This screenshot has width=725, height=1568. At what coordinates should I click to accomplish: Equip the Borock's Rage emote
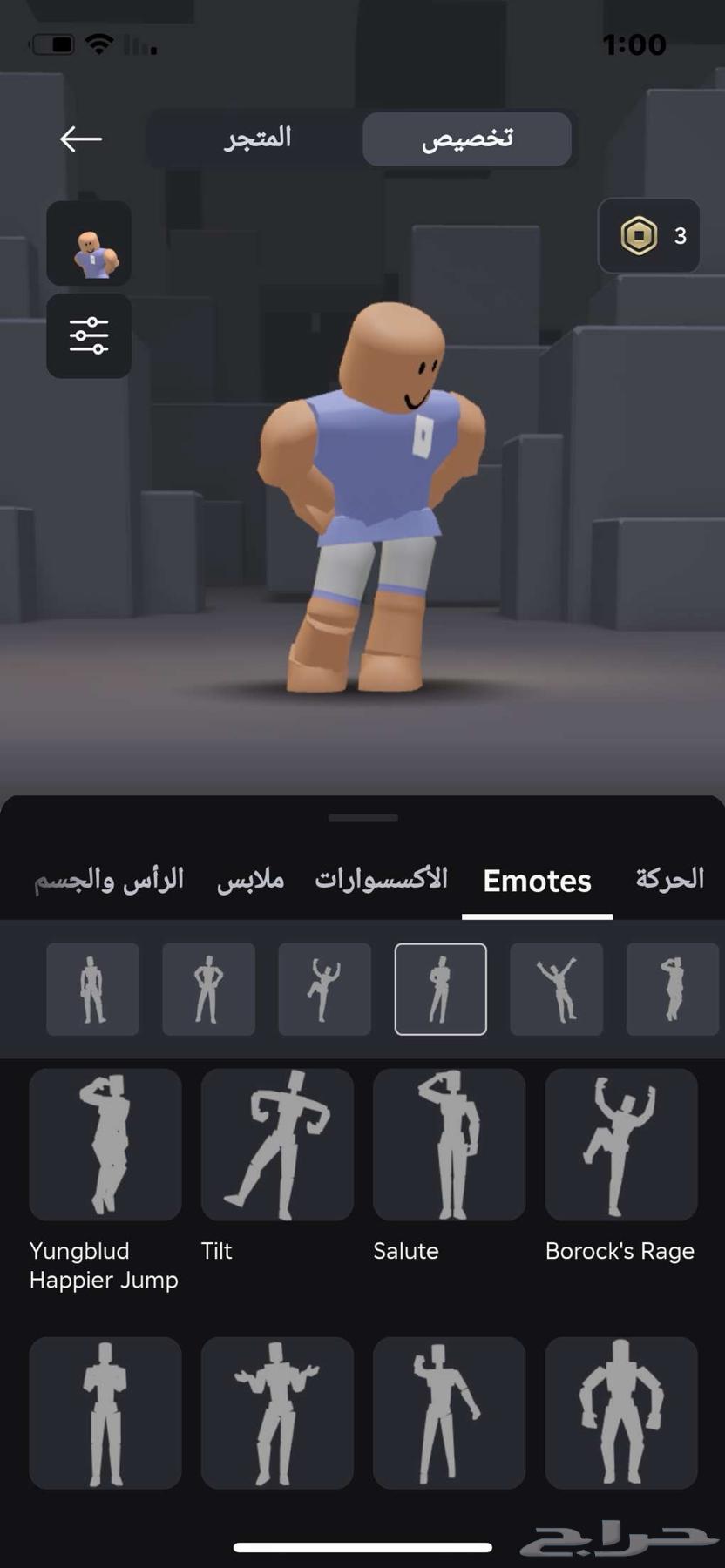pyautogui.click(x=621, y=1145)
